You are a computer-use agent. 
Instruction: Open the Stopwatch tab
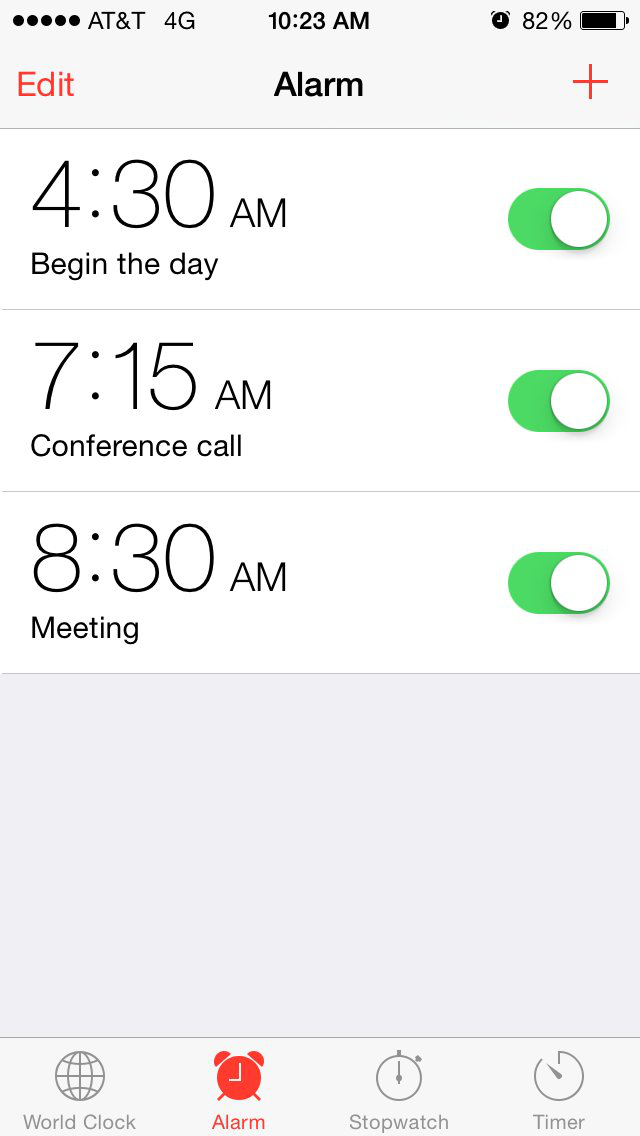398,1090
